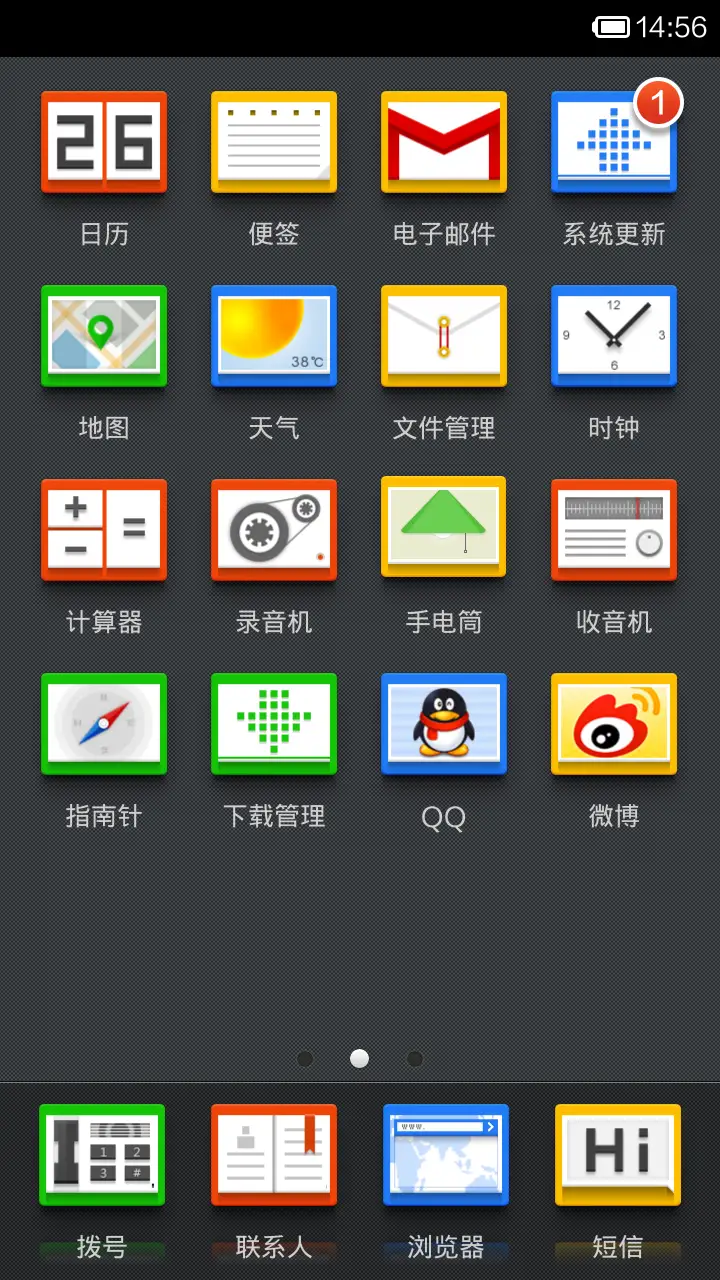720x1280 pixels.
Task: Open the FM Radio app
Action: [614, 531]
